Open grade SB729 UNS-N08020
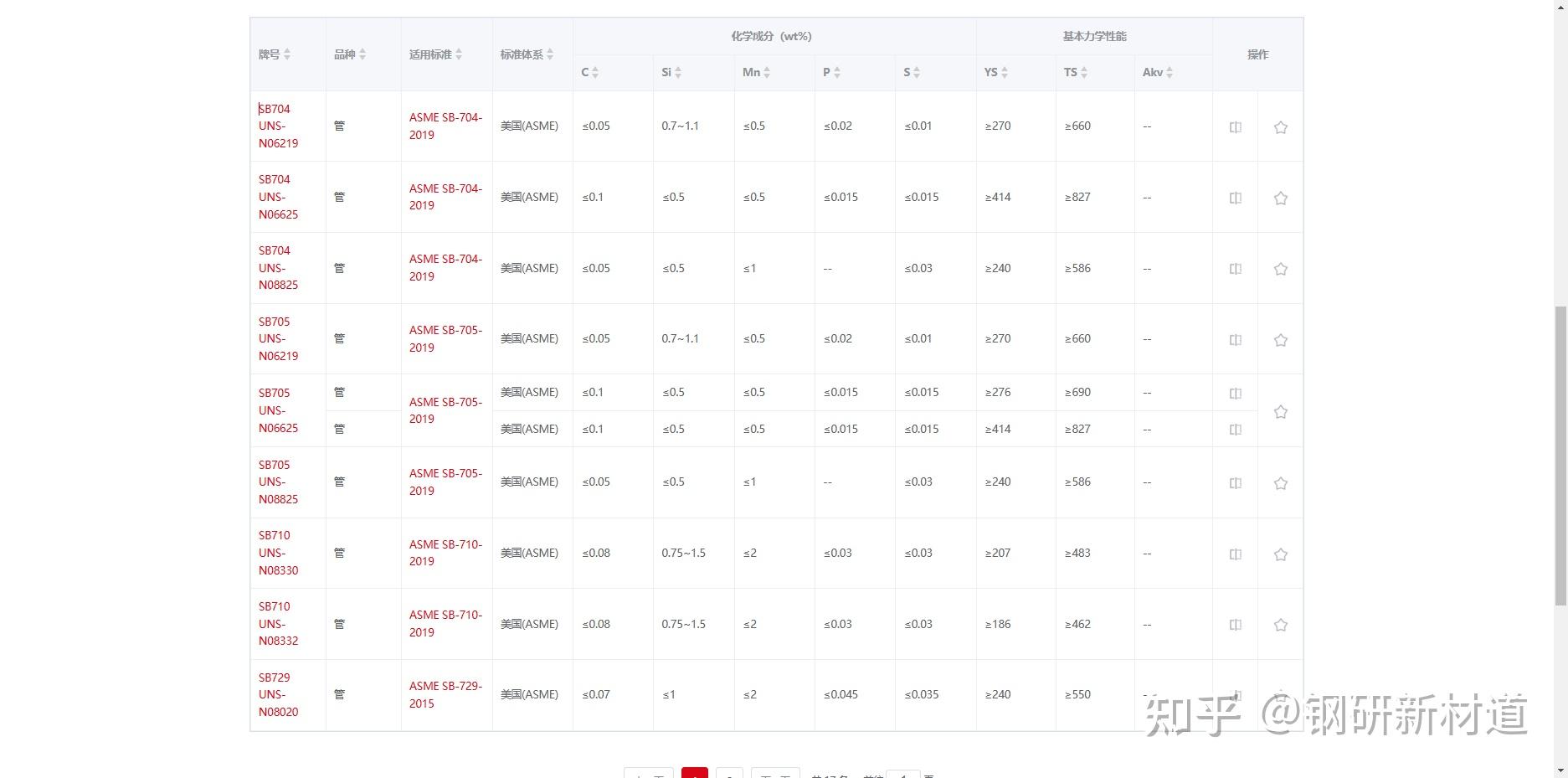 point(278,694)
